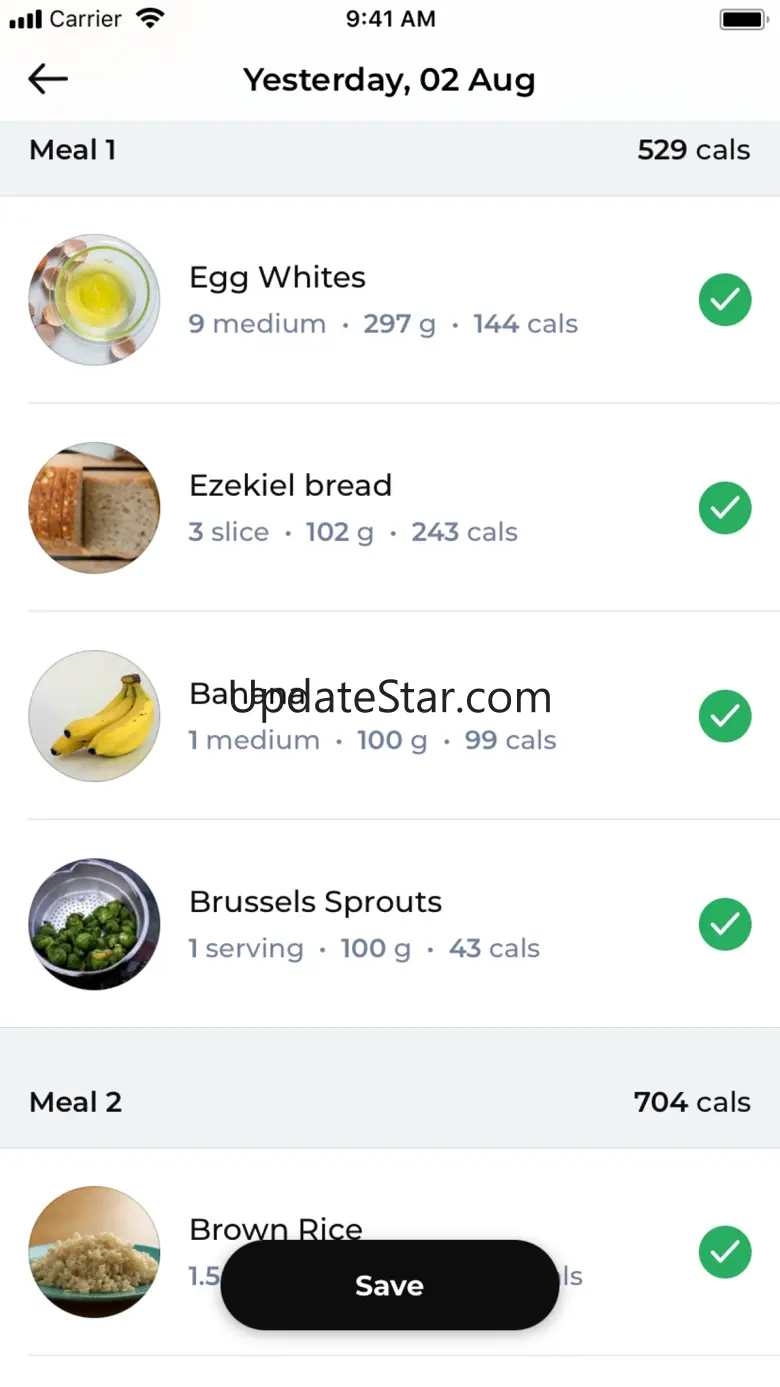This screenshot has height=1387, width=780.
Task: Save the logged meals
Action: pos(389,1285)
